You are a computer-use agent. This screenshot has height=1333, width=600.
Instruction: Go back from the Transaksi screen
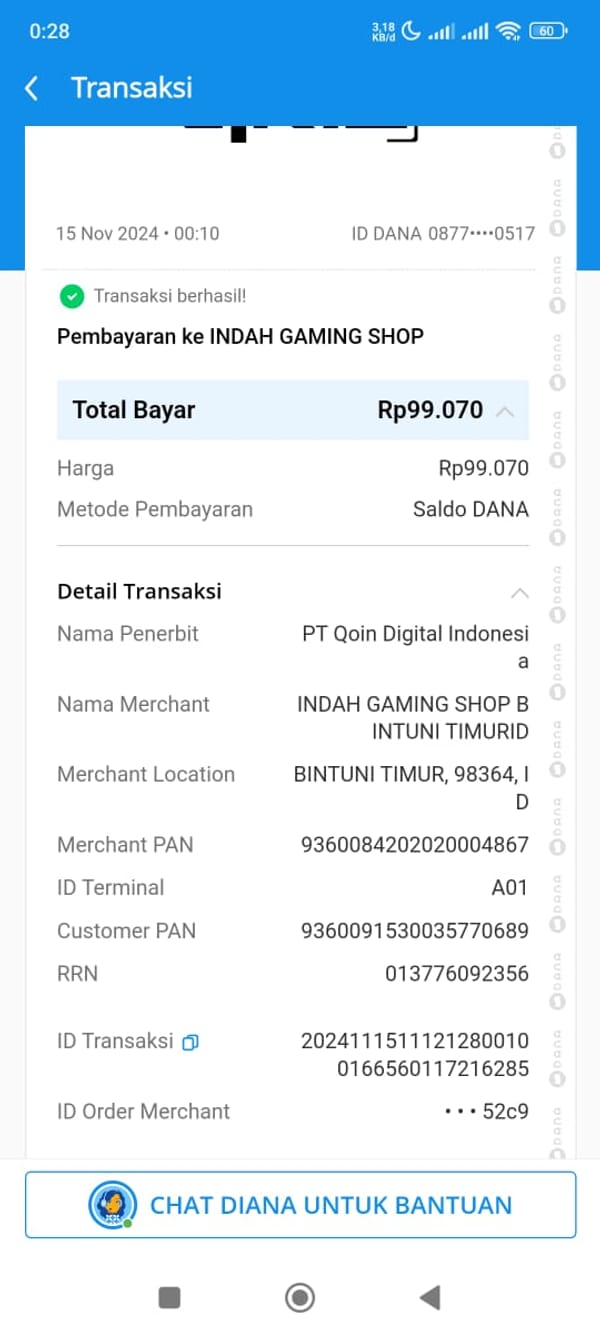pos(32,88)
